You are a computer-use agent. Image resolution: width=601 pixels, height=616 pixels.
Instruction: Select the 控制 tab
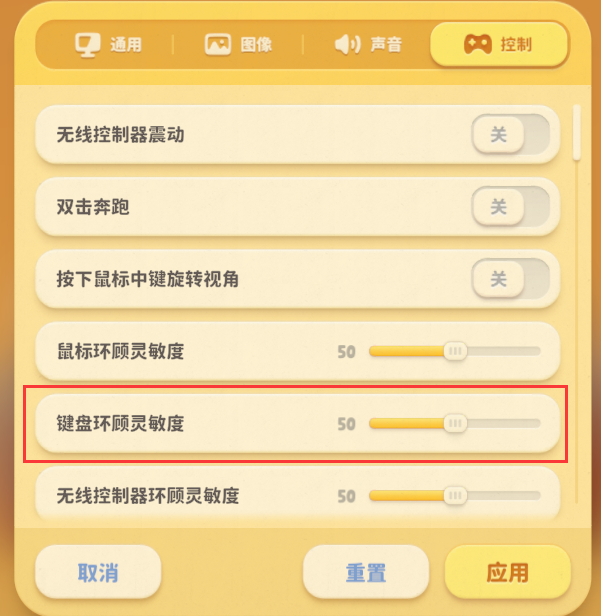498,45
